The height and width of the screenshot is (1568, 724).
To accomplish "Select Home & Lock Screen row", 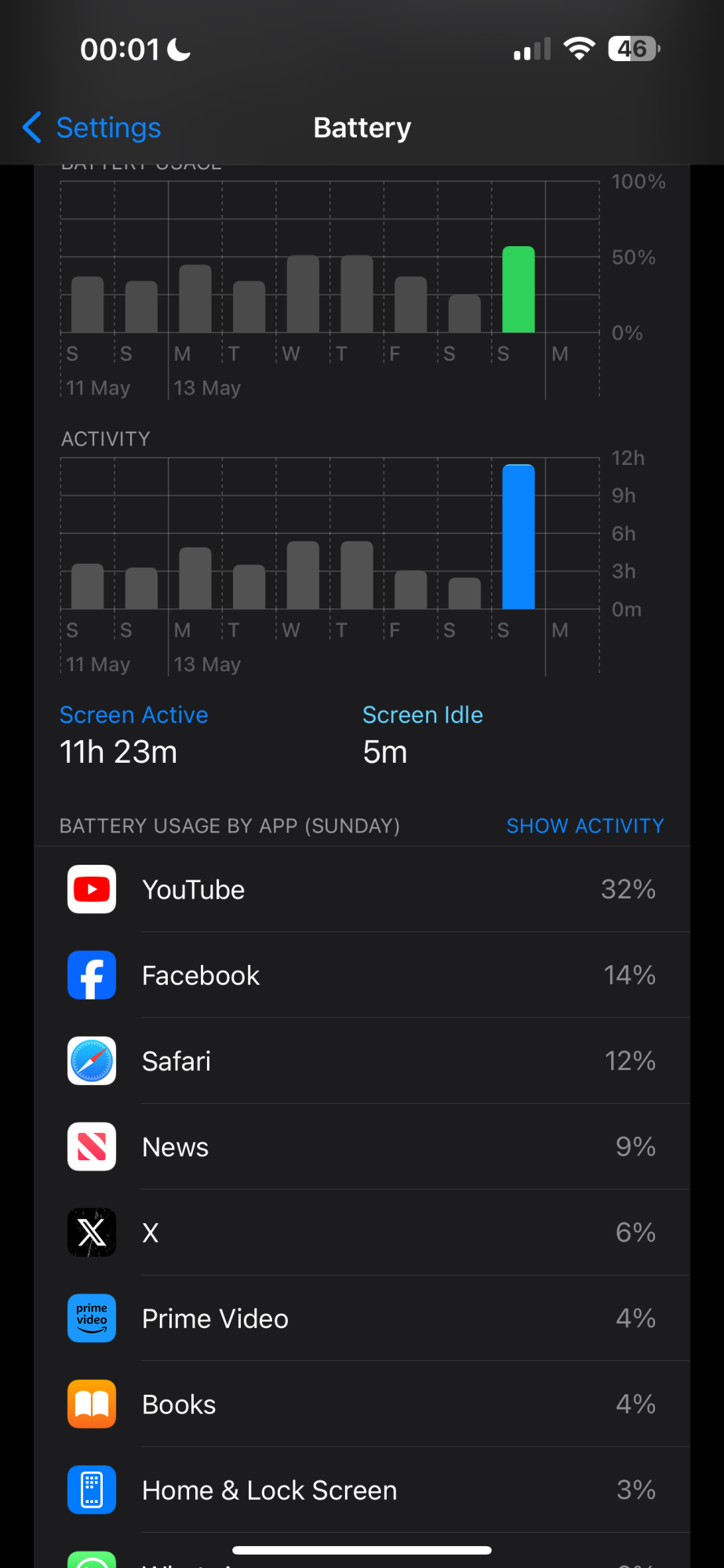I will tap(362, 1490).
